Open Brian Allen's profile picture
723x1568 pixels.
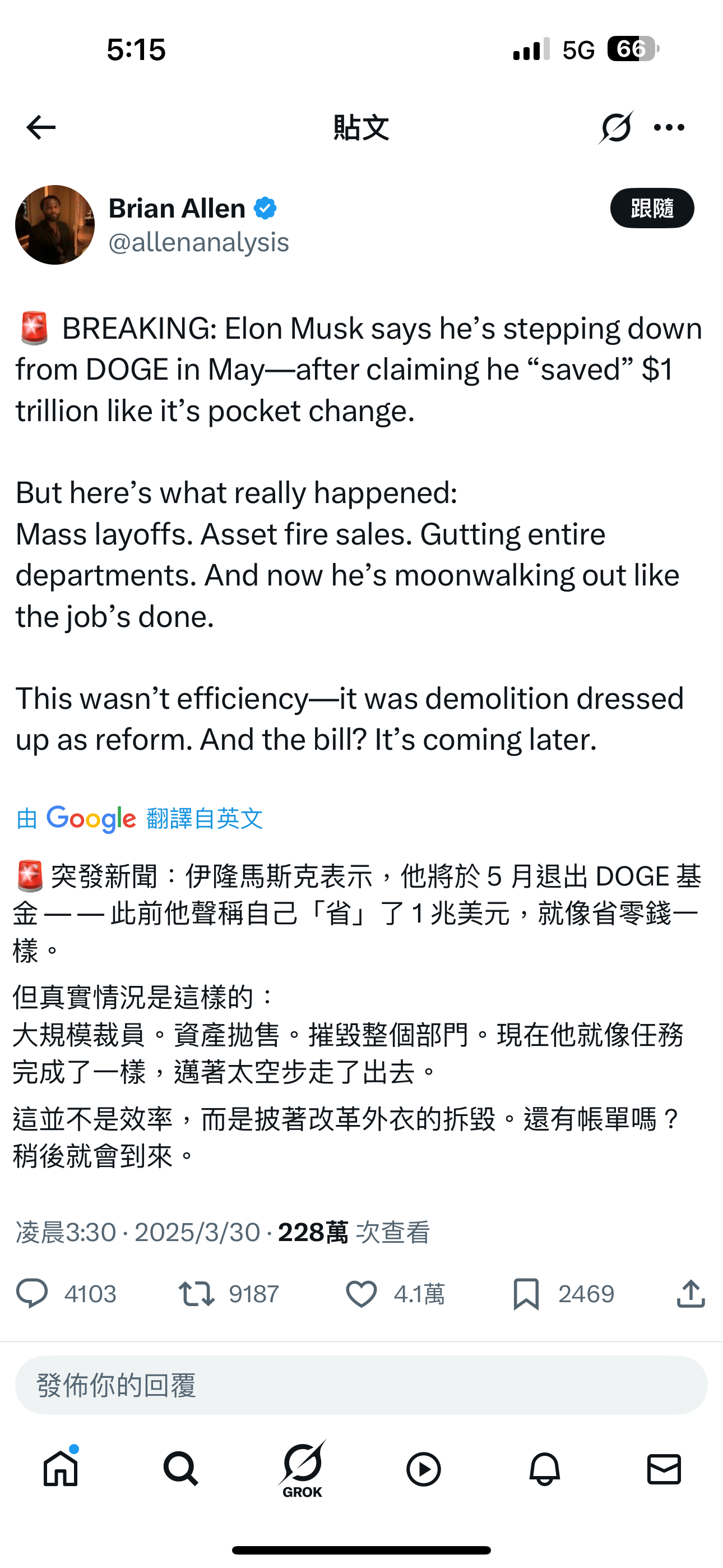55,225
